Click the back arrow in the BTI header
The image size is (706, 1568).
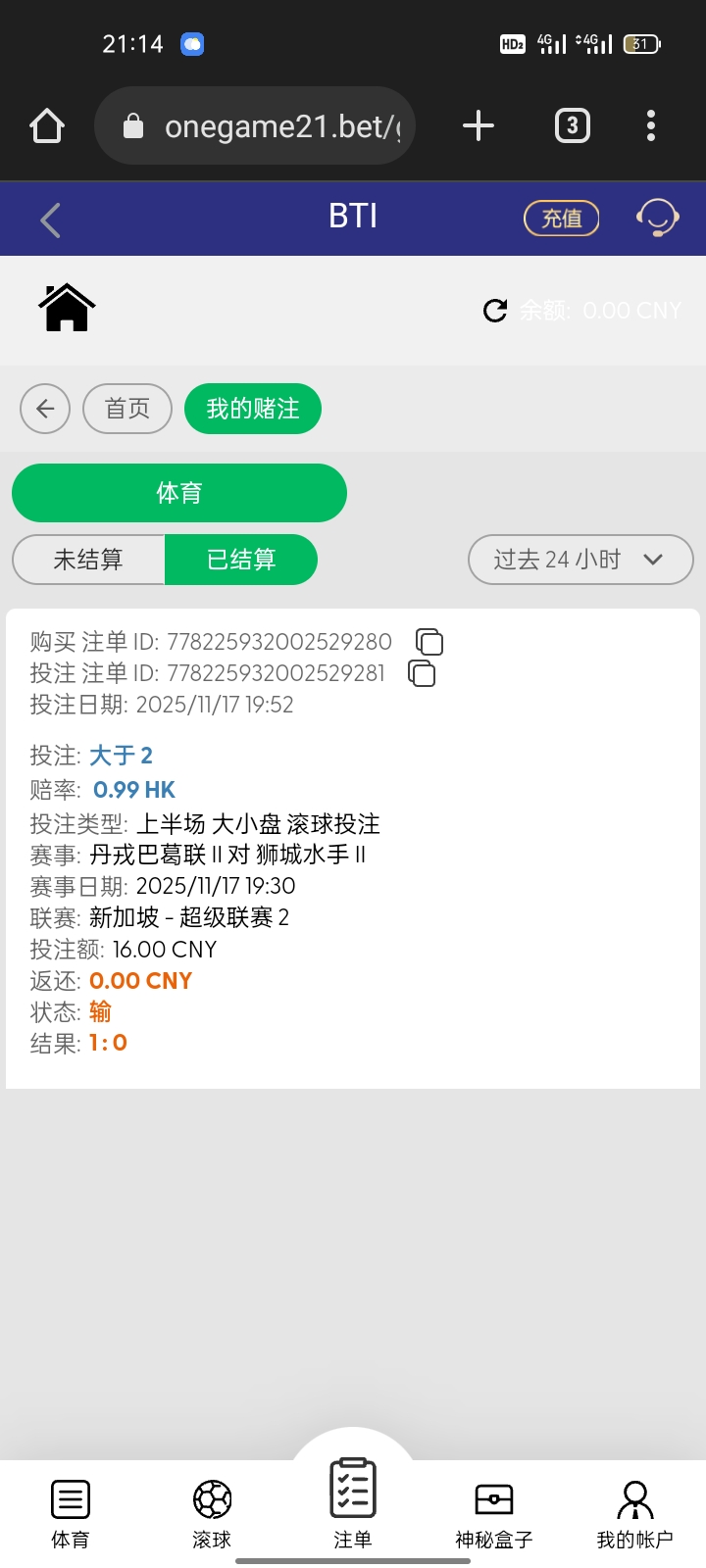(x=49, y=218)
